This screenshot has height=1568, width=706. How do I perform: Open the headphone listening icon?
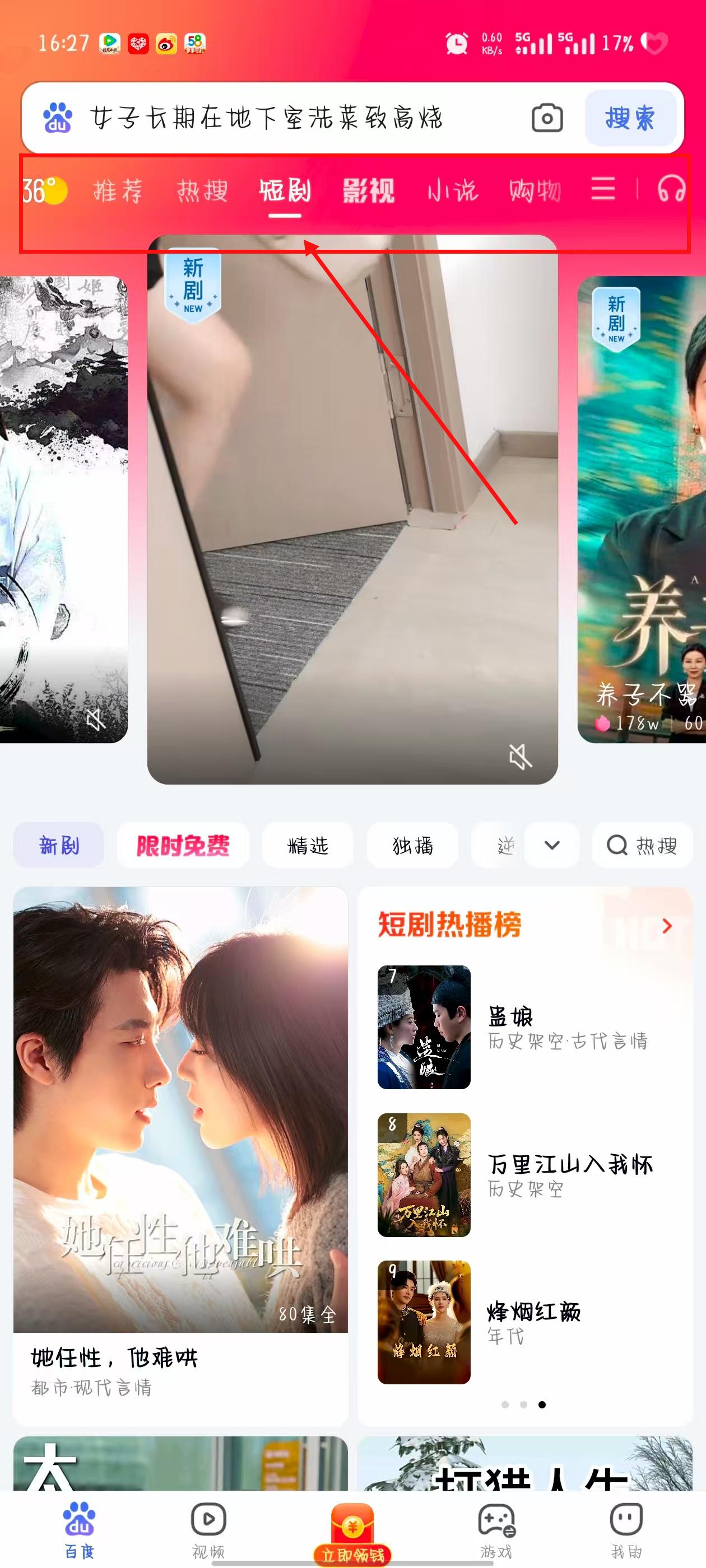[671, 189]
